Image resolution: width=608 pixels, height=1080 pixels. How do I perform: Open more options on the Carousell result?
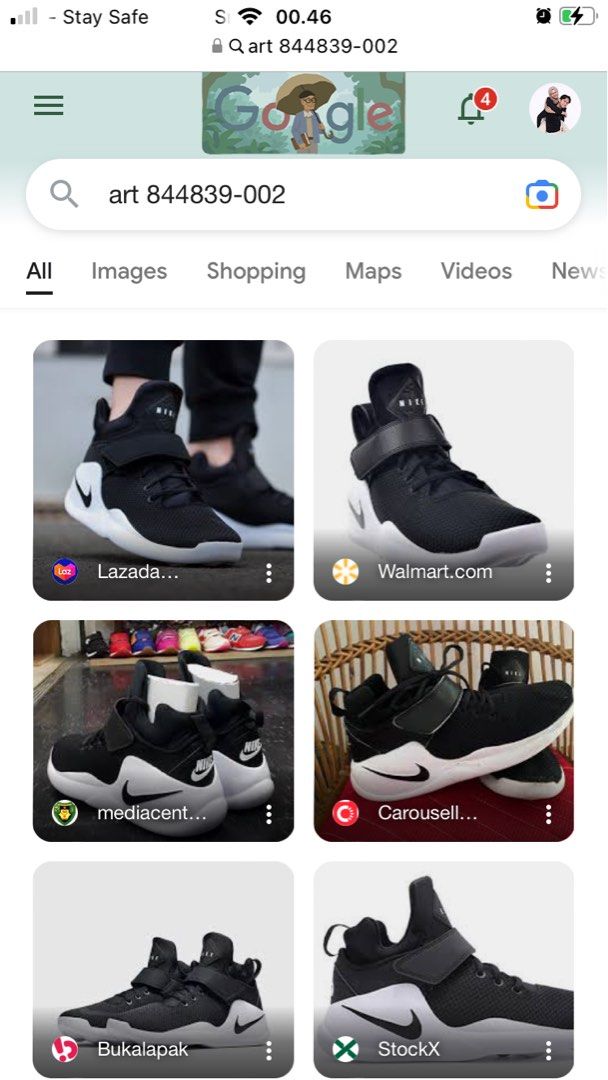pyautogui.click(x=548, y=814)
